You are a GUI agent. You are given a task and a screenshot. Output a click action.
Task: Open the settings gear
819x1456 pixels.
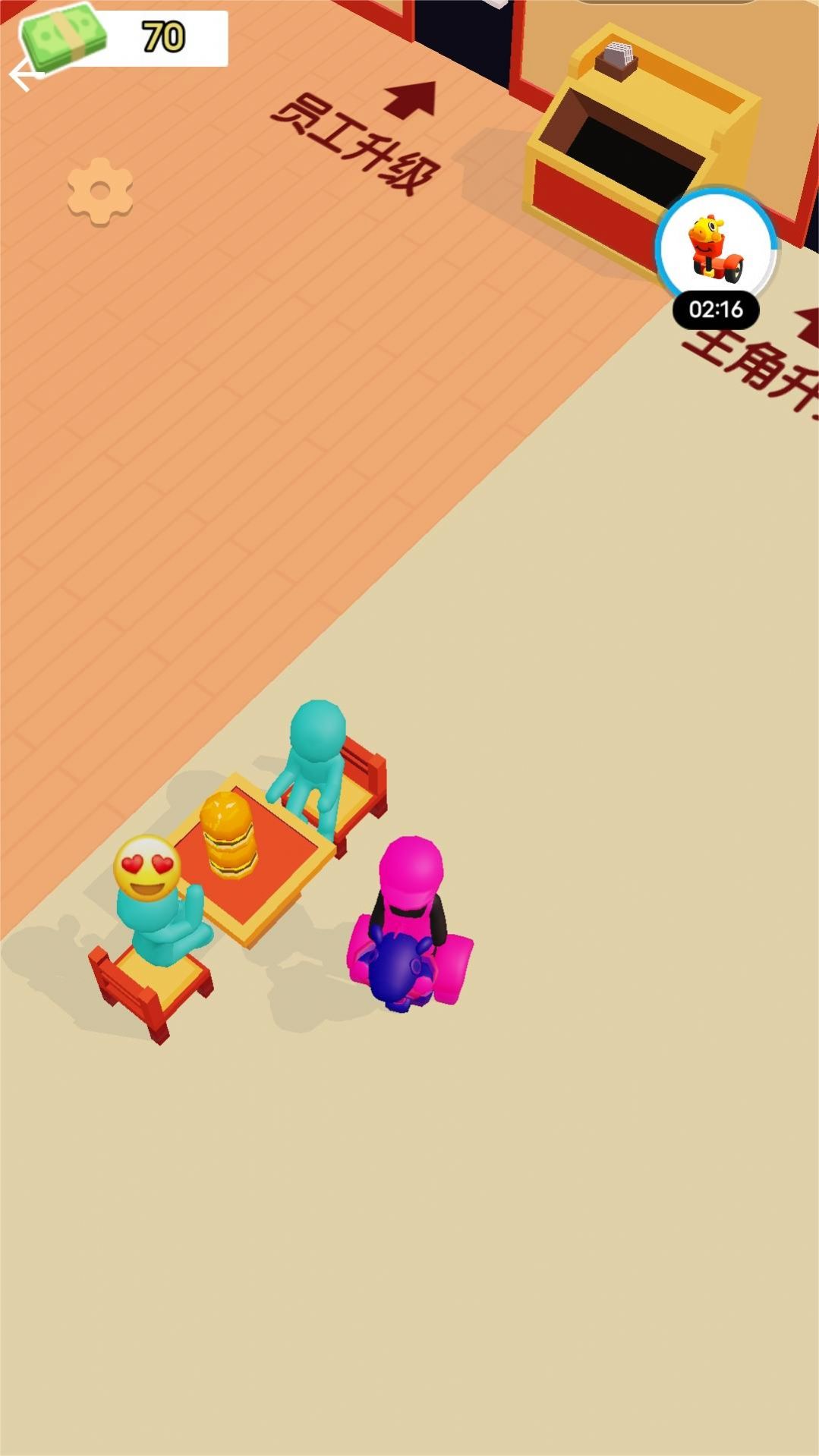[99, 191]
